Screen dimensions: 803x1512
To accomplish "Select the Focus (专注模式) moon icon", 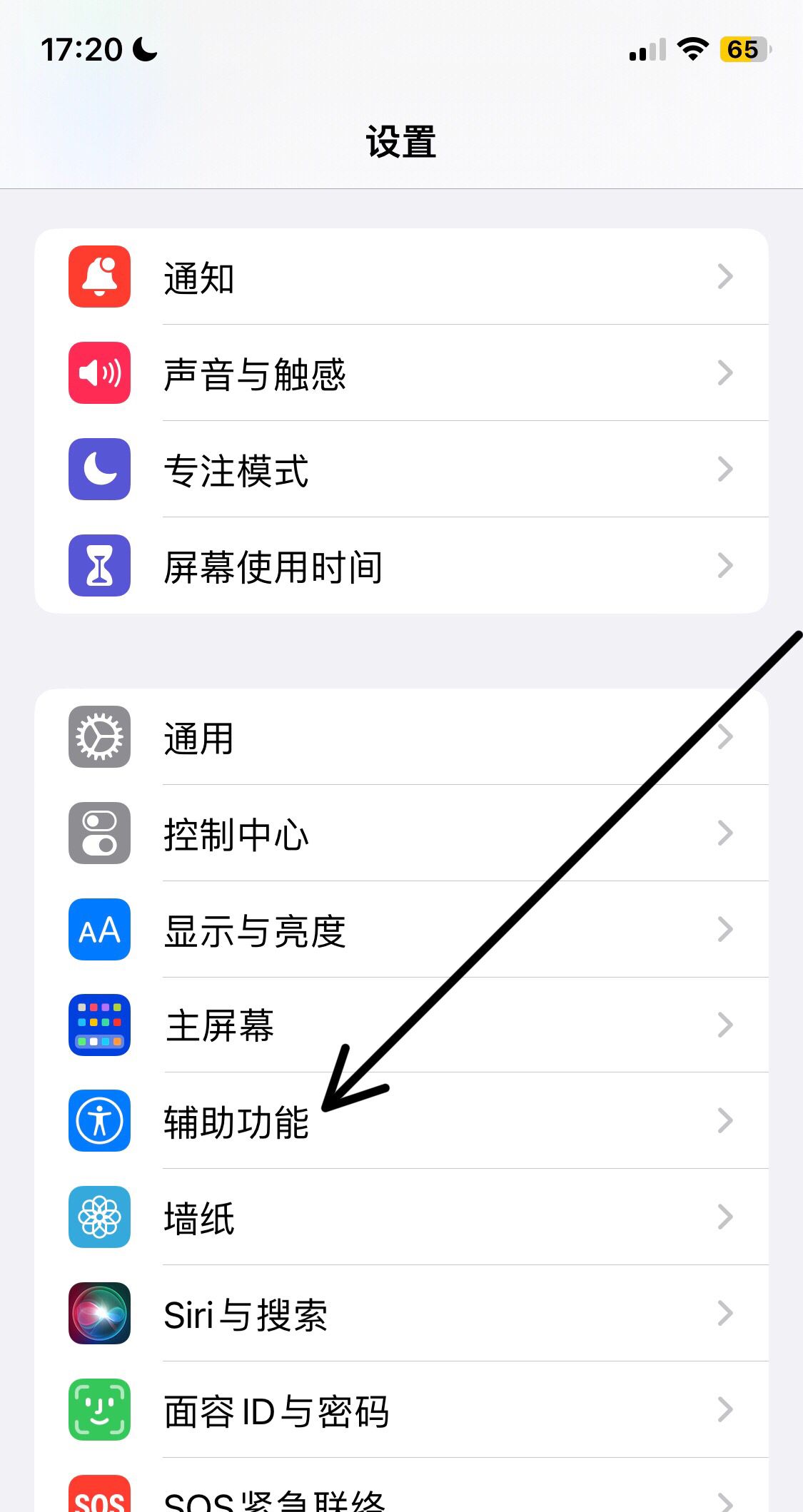I will tap(100, 469).
